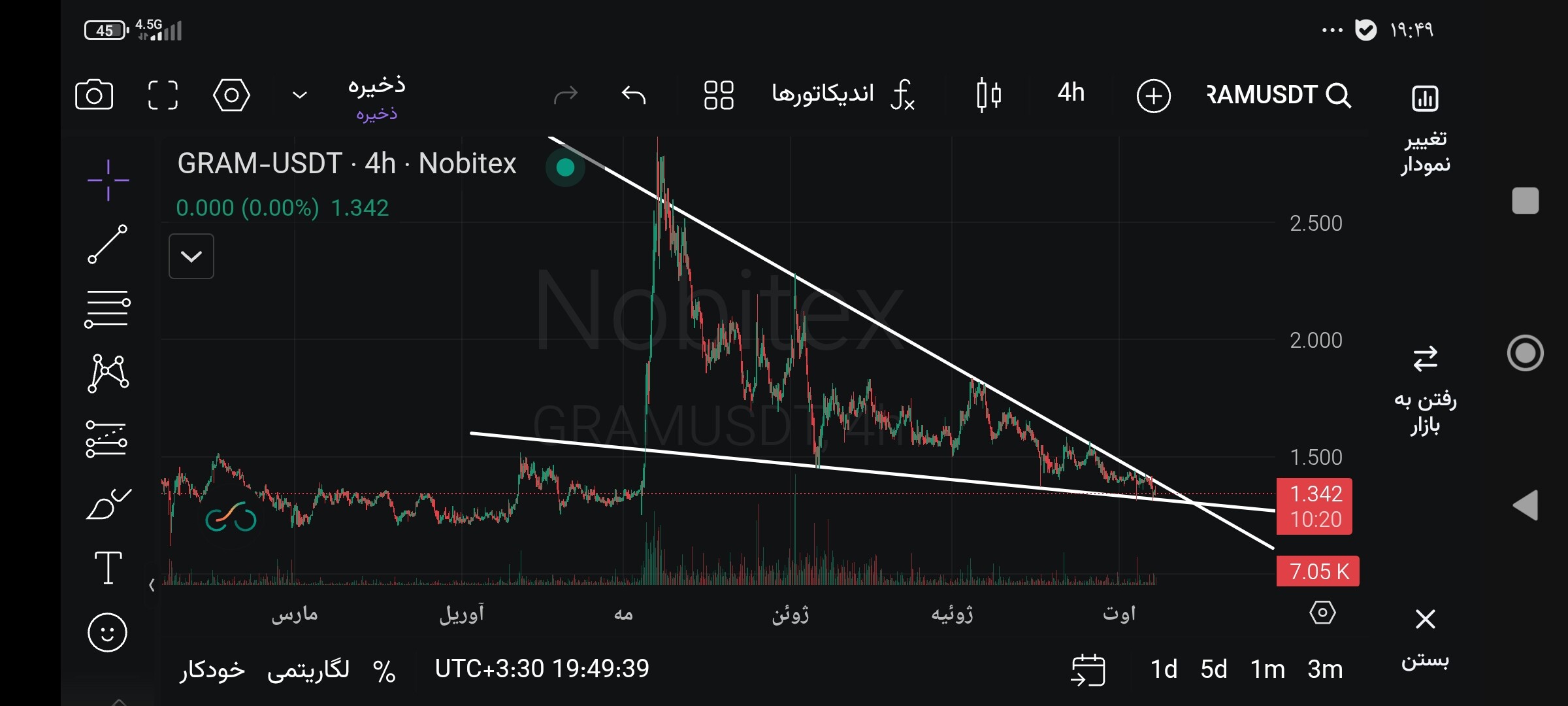Open the layout grid selector
The width and height of the screenshot is (1568, 706).
(x=719, y=95)
